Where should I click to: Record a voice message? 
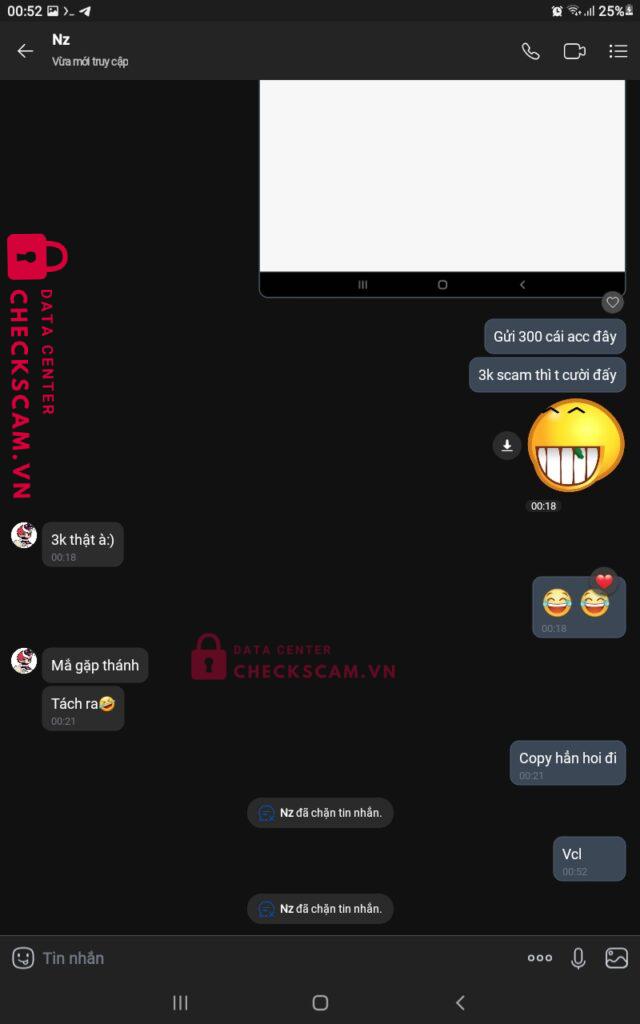pos(578,958)
